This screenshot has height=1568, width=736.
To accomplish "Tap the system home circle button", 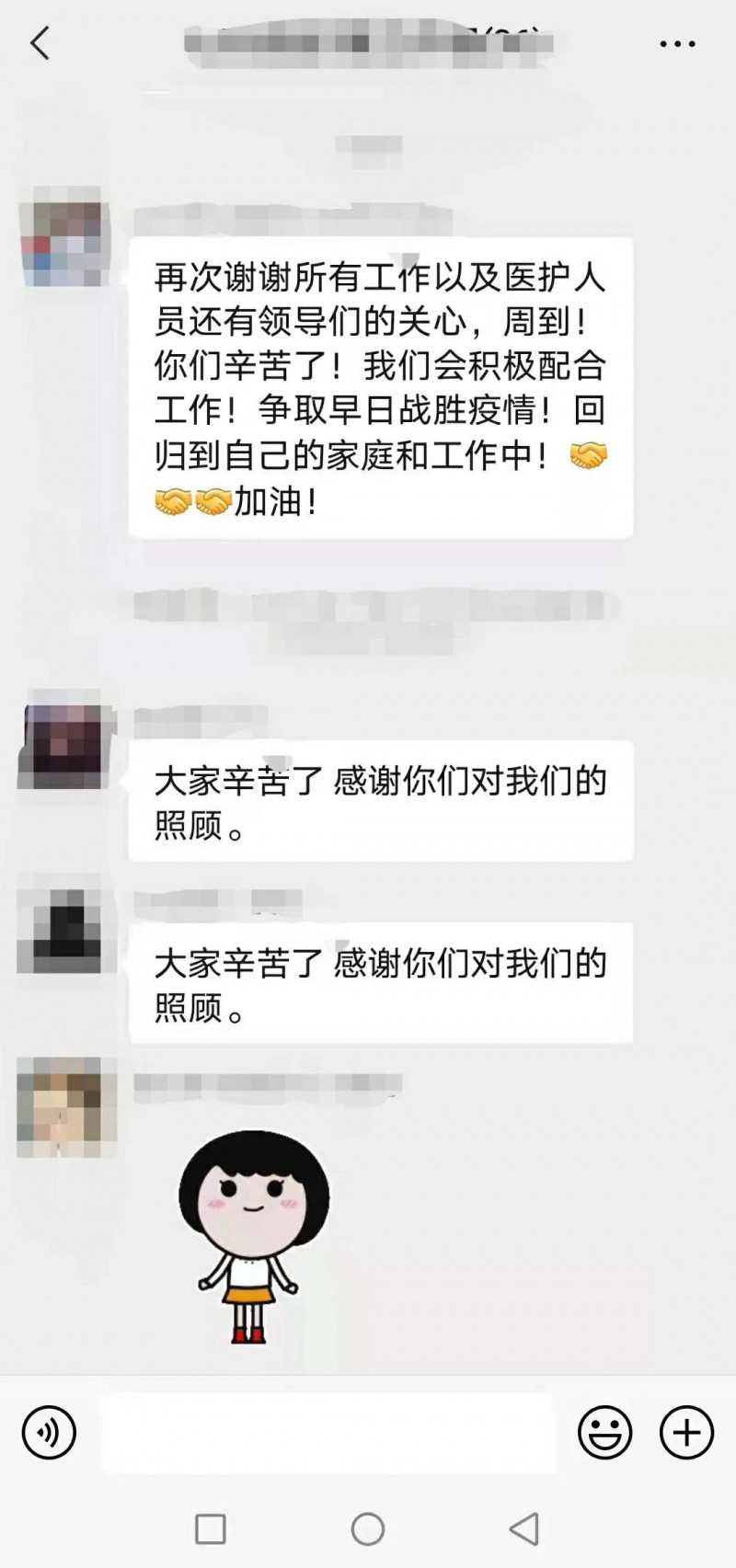I will point(368,1529).
